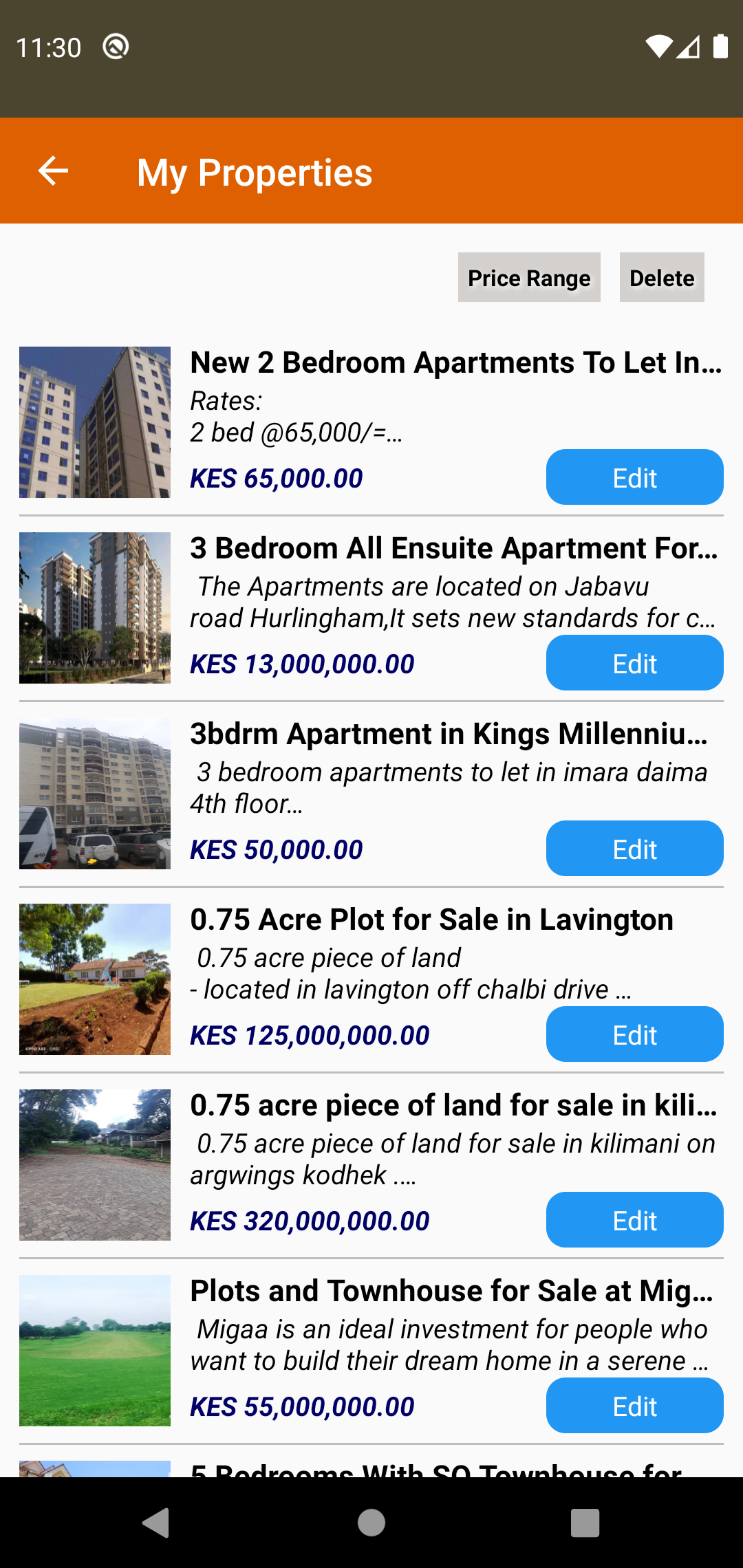Edit the New 2 Bedroom Apartments listing
The image size is (743, 1568).
coord(634,477)
